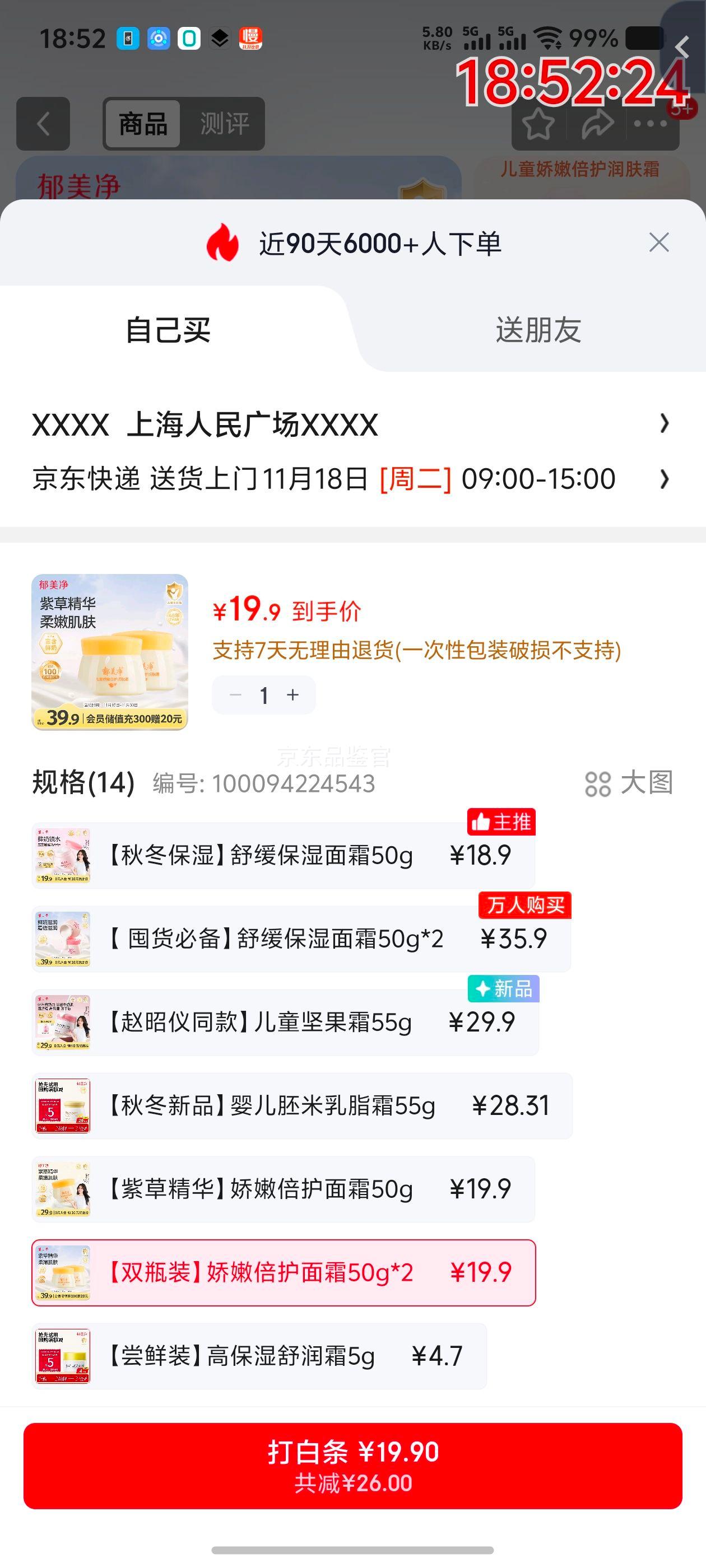706x1568 pixels.
Task: Increase quantity with the plus button
Action: tap(293, 694)
